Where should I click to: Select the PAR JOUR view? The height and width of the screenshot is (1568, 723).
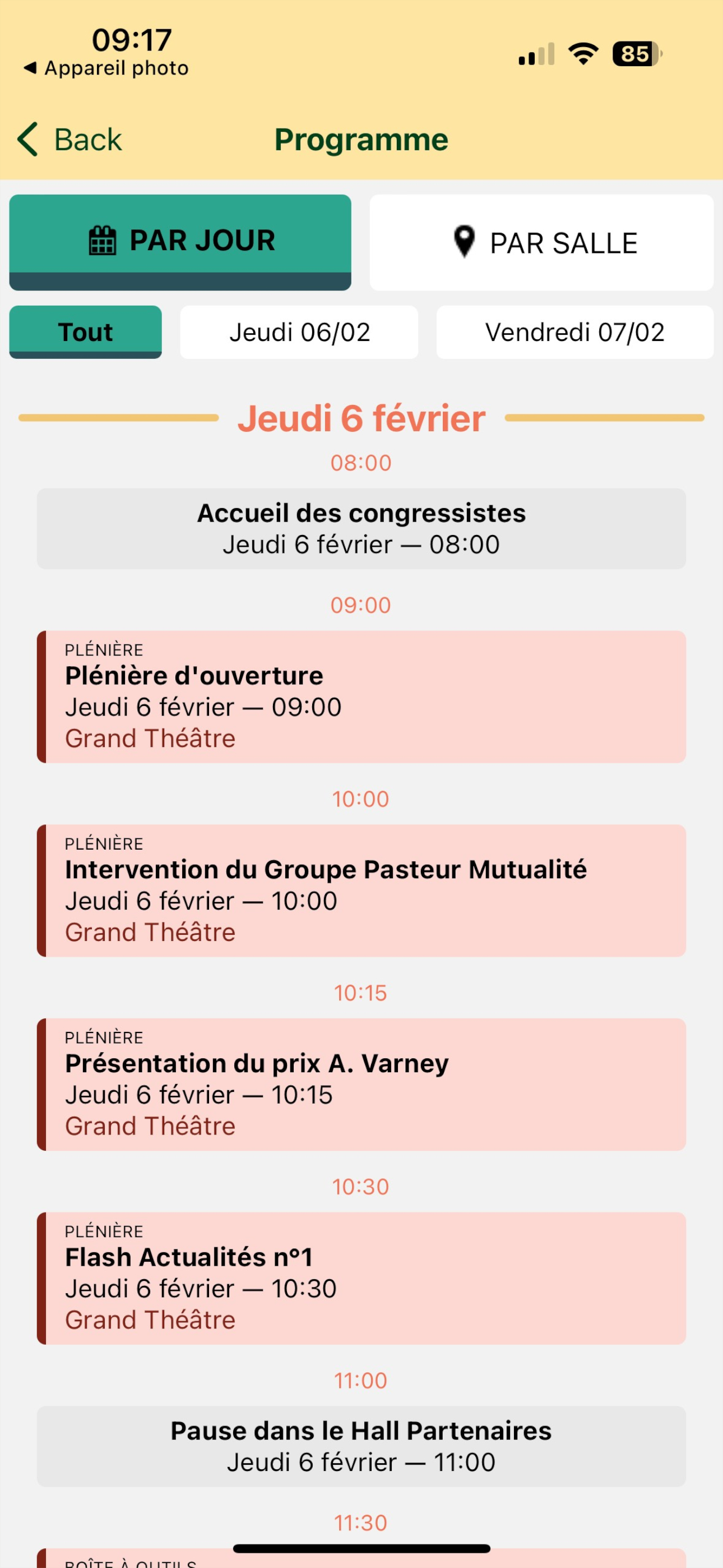click(180, 242)
